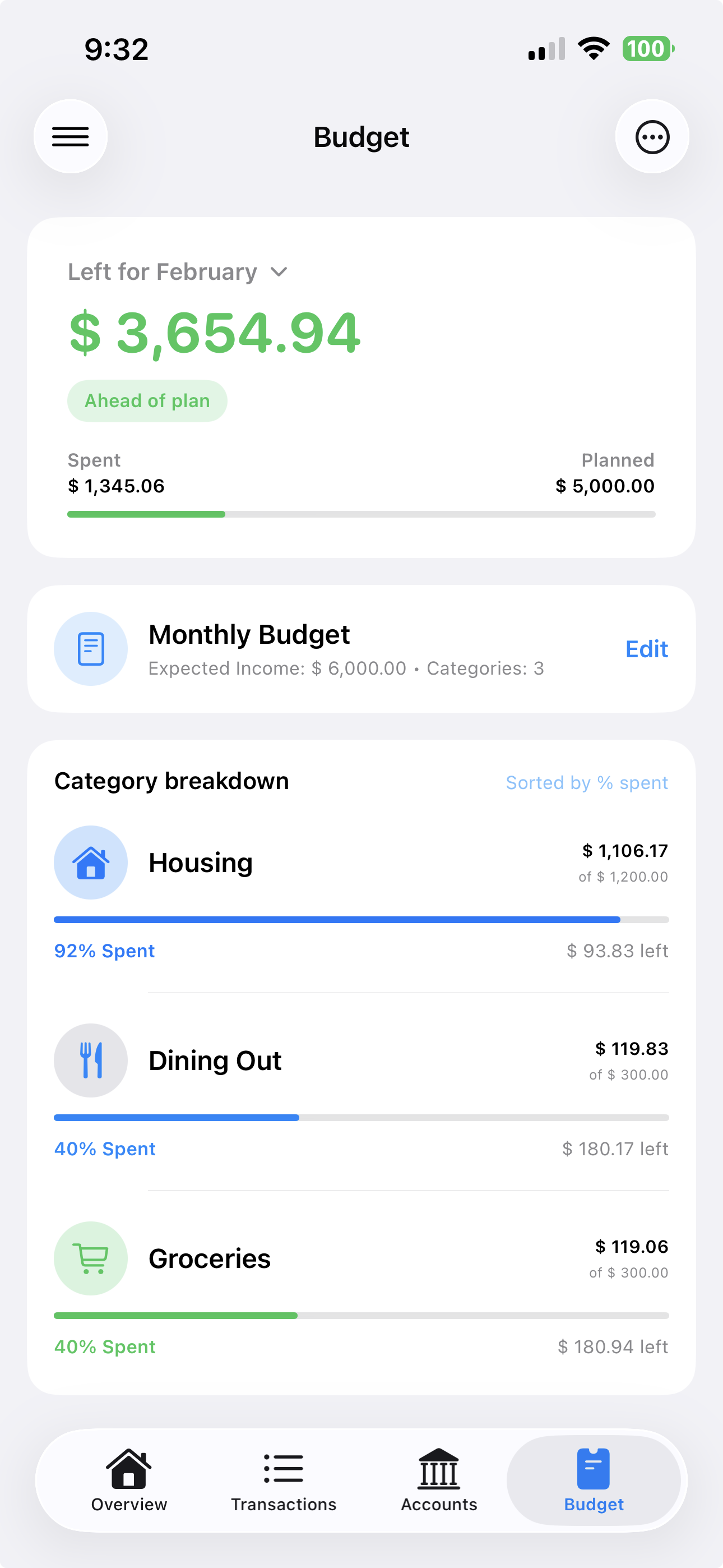Expand the Left for February dropdown
Screen dimensions: 723x1568
click(178, 271)
